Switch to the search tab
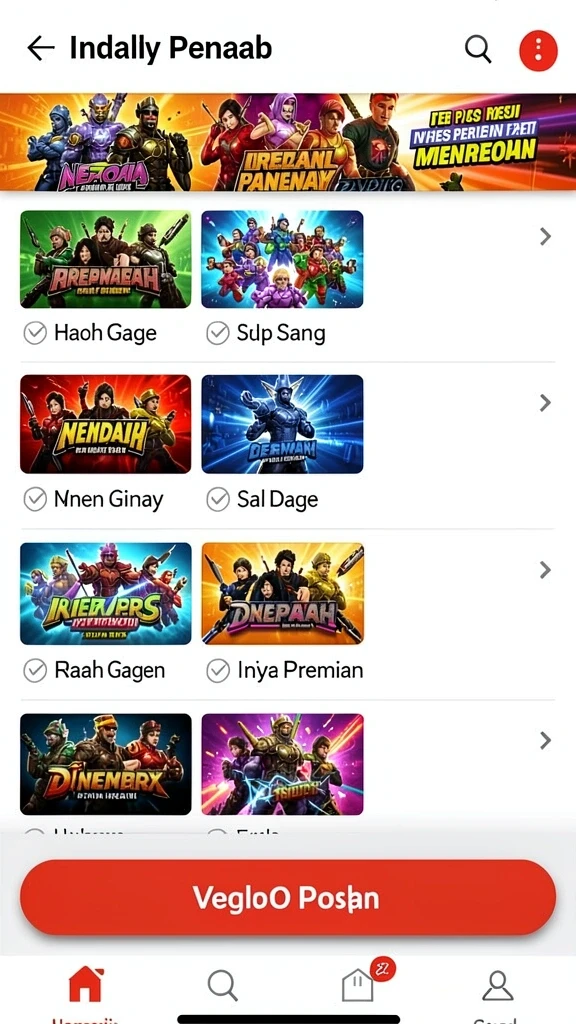576x1024 pixels. (222, 985)
